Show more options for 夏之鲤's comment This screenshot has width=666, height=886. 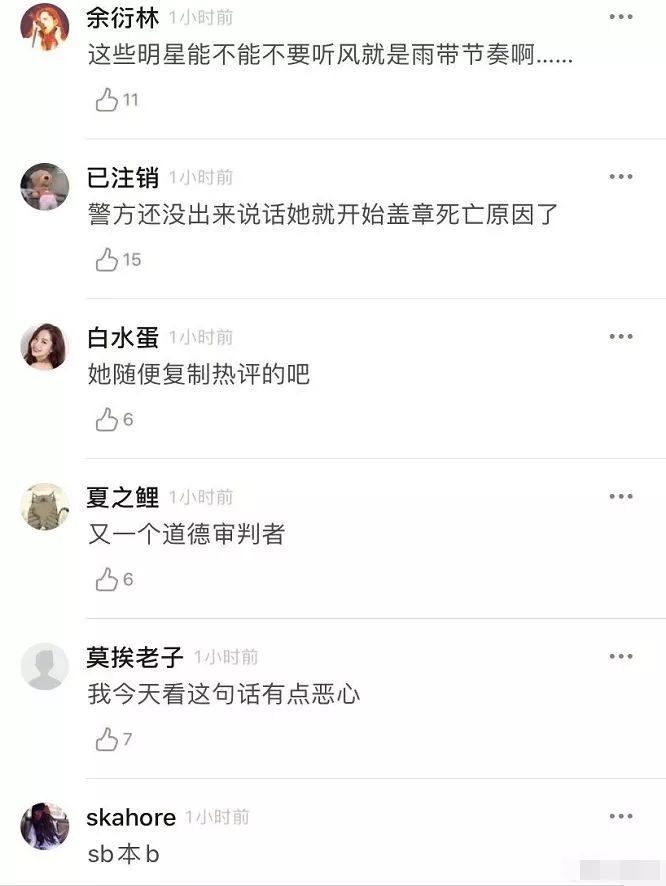[621, 497]
